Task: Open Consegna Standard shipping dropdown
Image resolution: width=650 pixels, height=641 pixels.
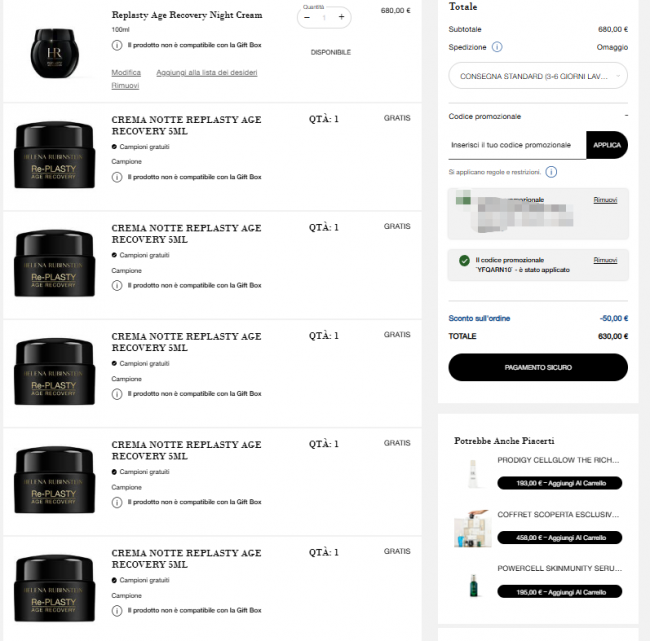Action: [x=538, y=76]
